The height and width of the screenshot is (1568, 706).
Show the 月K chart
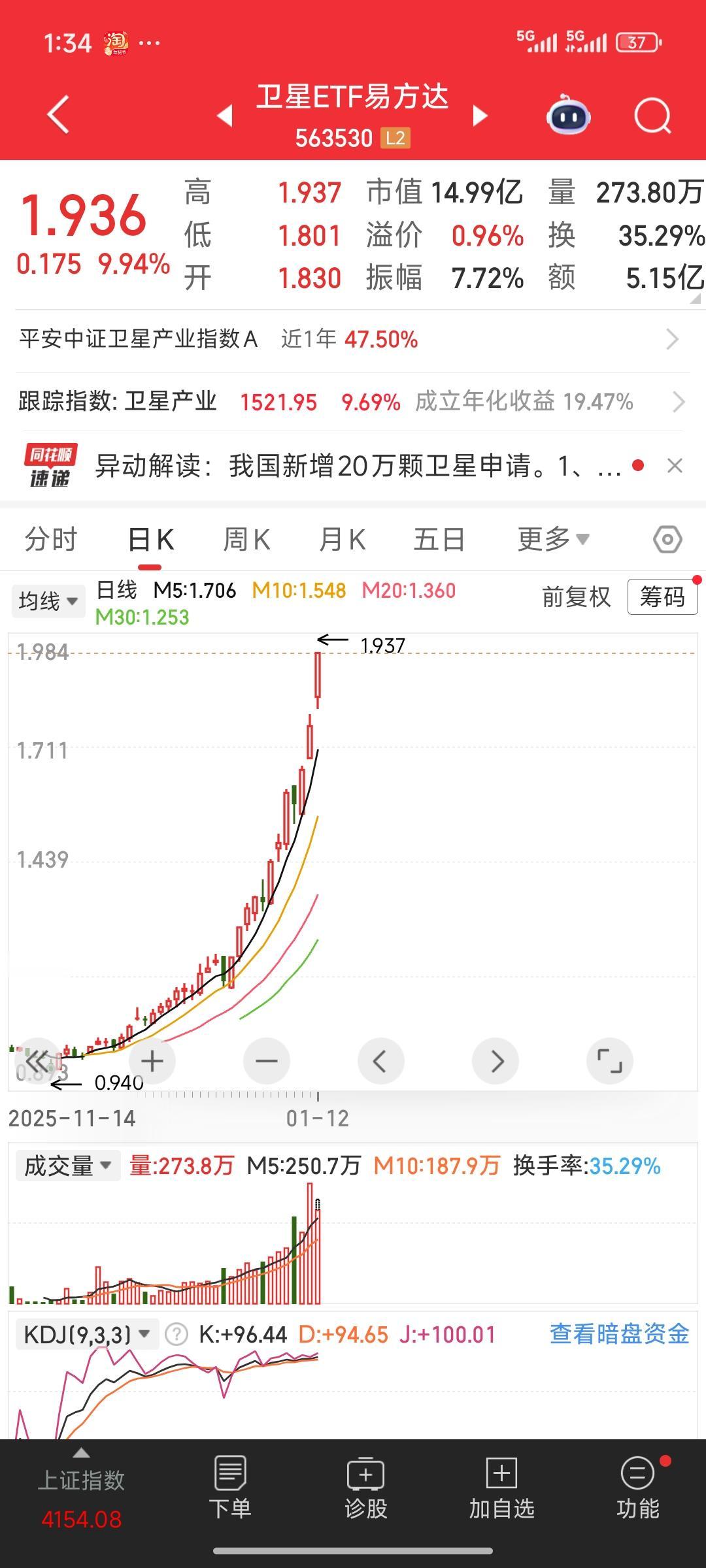[x=342, y=540]
